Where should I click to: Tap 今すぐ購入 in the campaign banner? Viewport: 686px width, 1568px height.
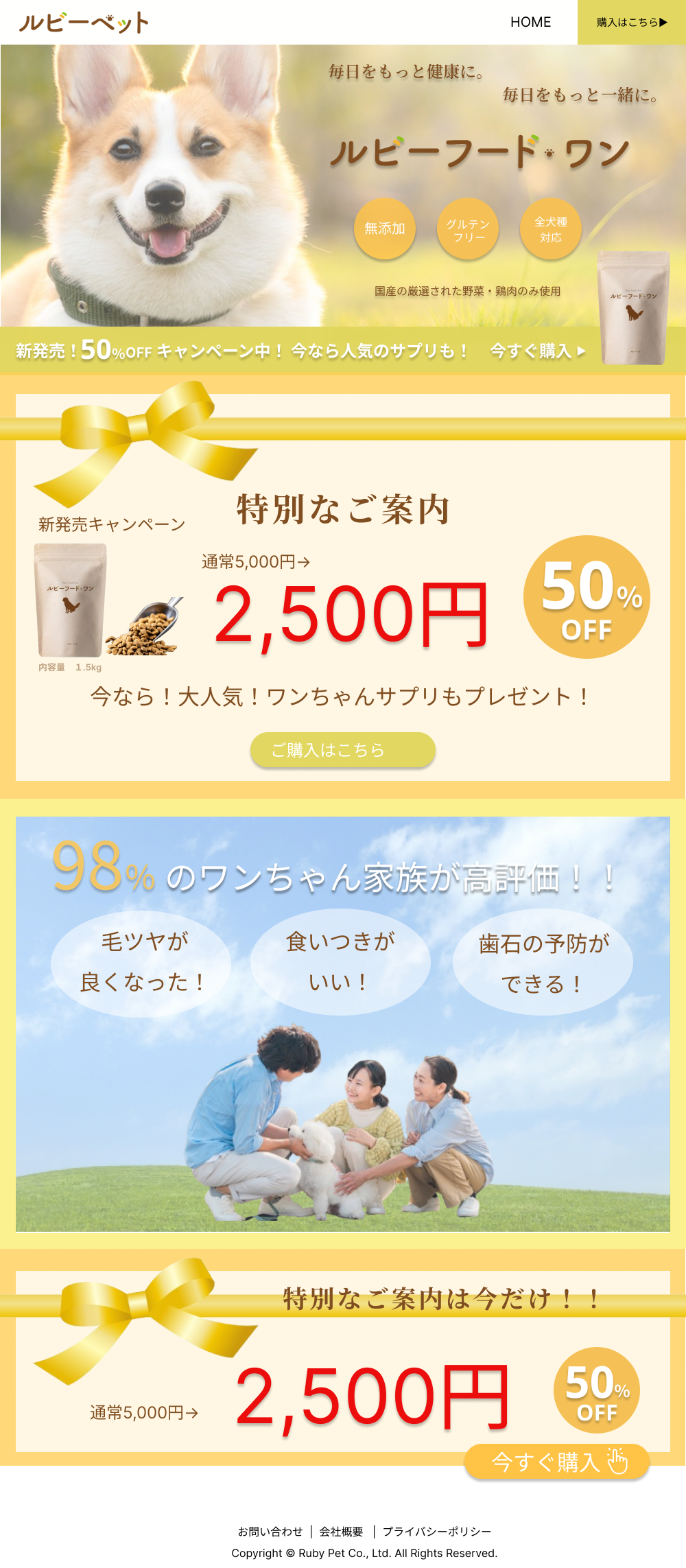coord(538,351)
